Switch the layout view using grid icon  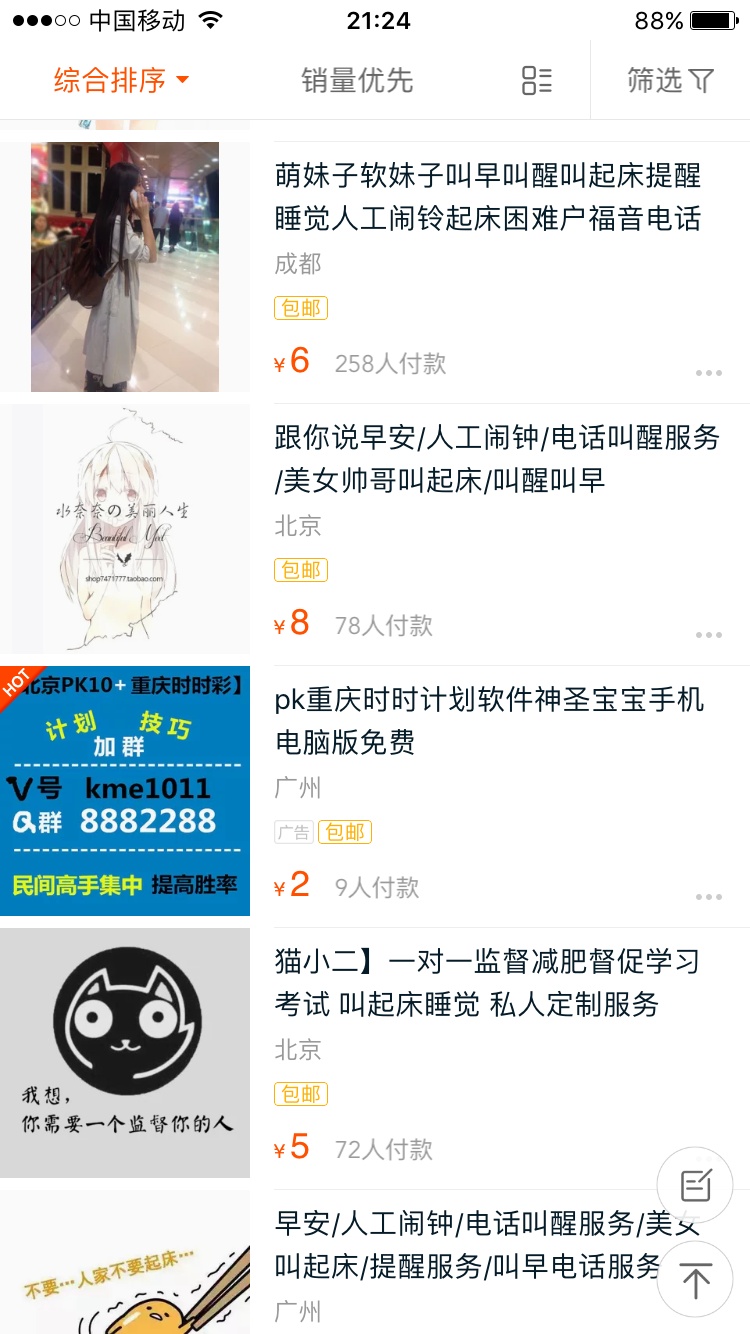click(x=536, y=80)
